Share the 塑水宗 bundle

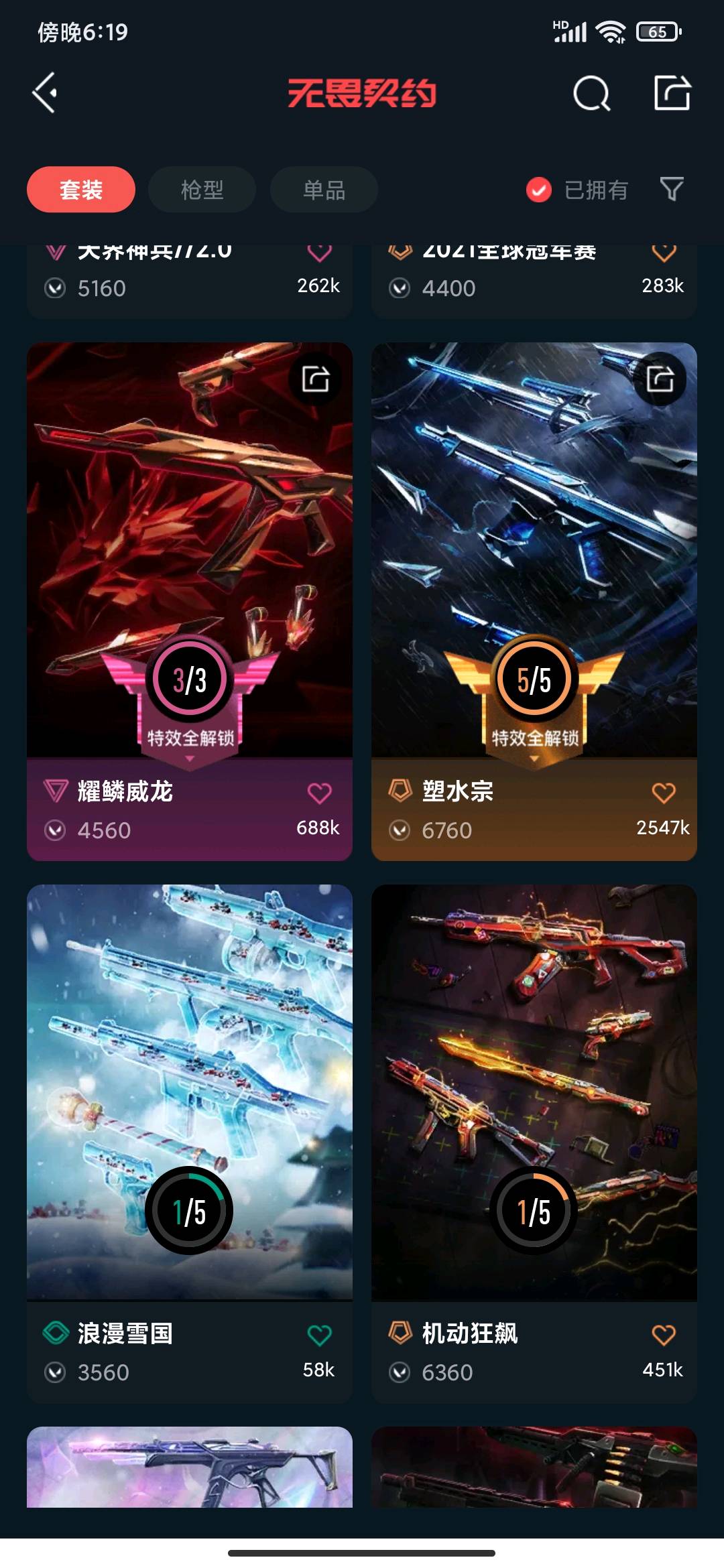coord(660,379)
